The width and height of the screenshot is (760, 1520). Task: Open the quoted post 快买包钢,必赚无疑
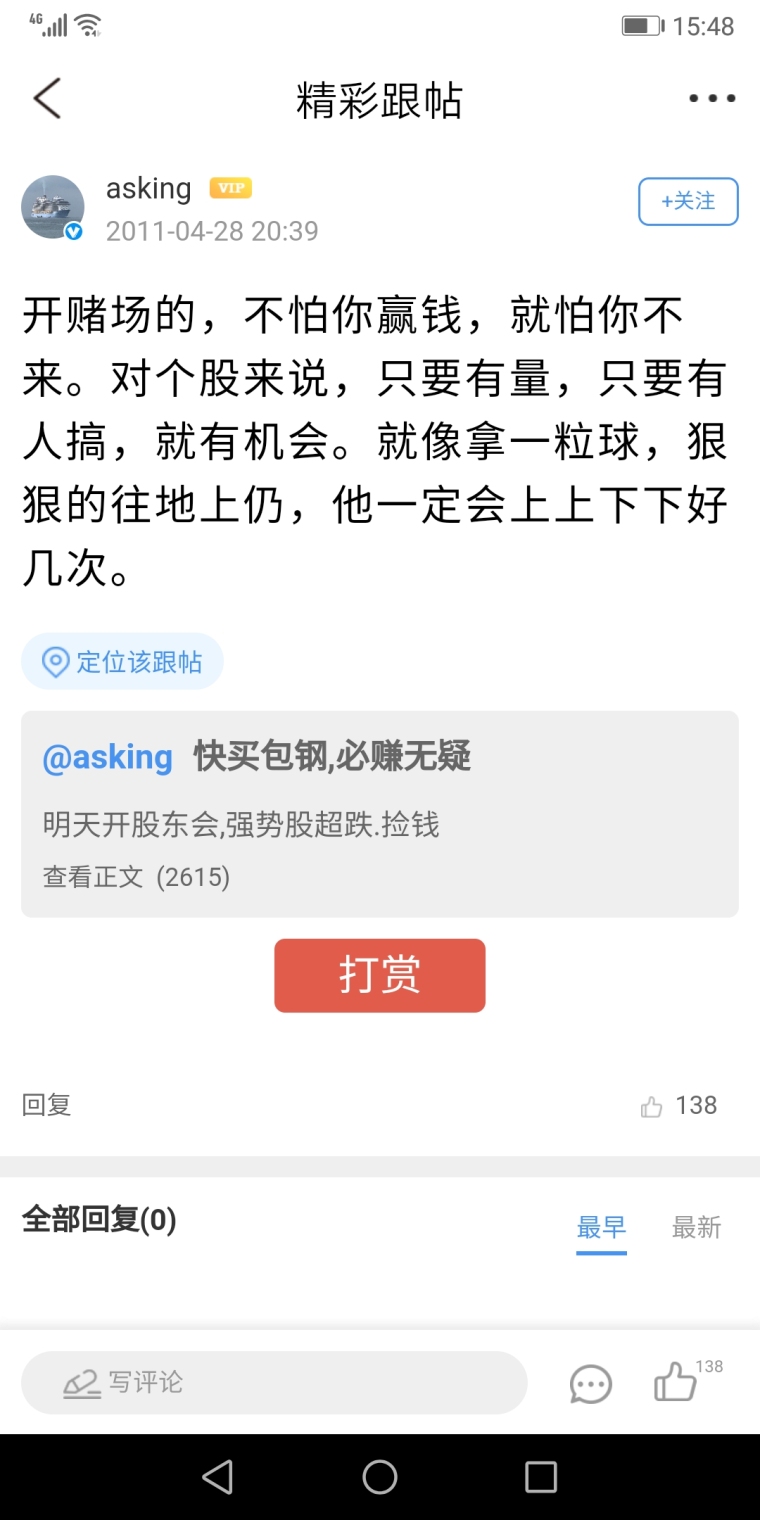pos(380,814)
